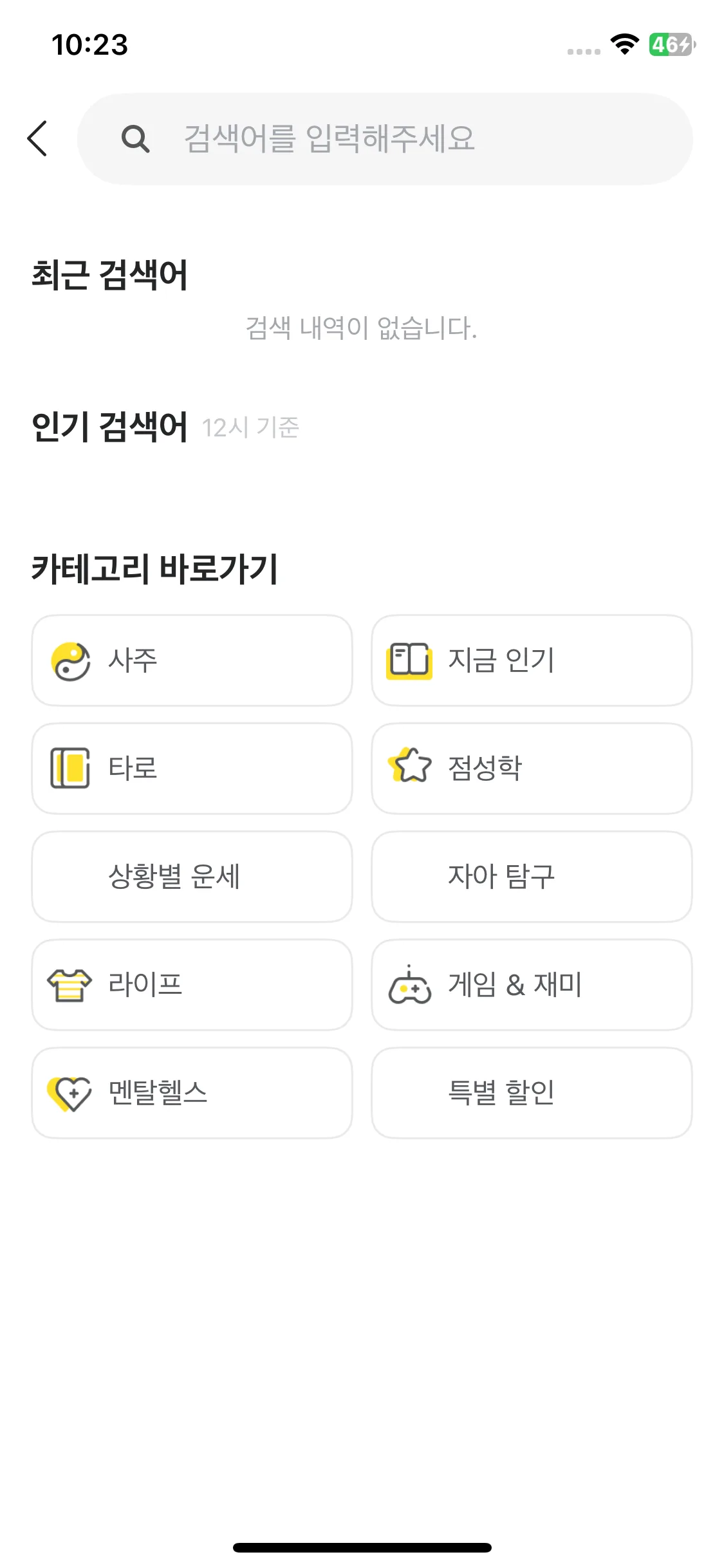This screenshot has width=724, height=1568.
Task: Tap the search field to enter keywords
Action: coord(385,139)
